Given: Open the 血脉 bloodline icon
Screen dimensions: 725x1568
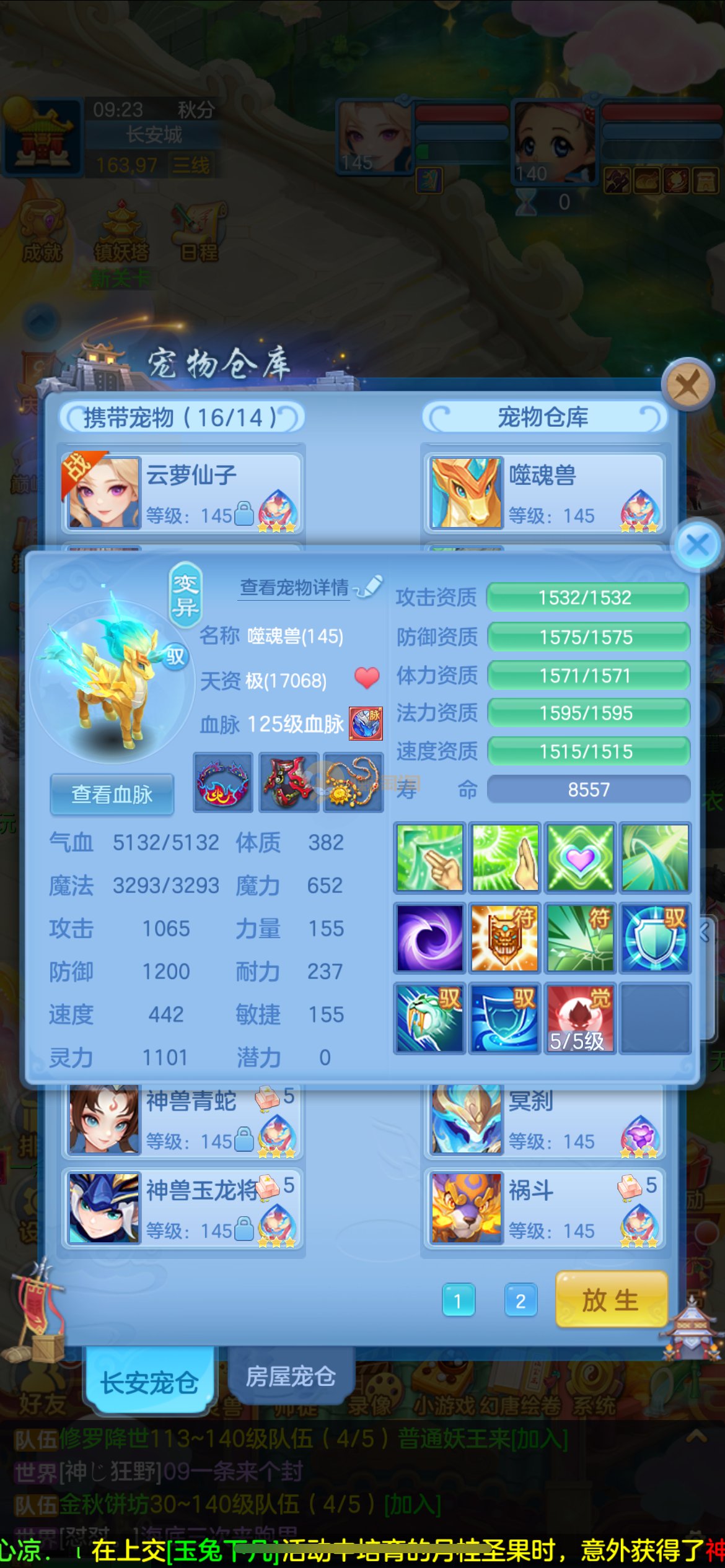Looking at the screenshot, I should [x=366, y=723].
